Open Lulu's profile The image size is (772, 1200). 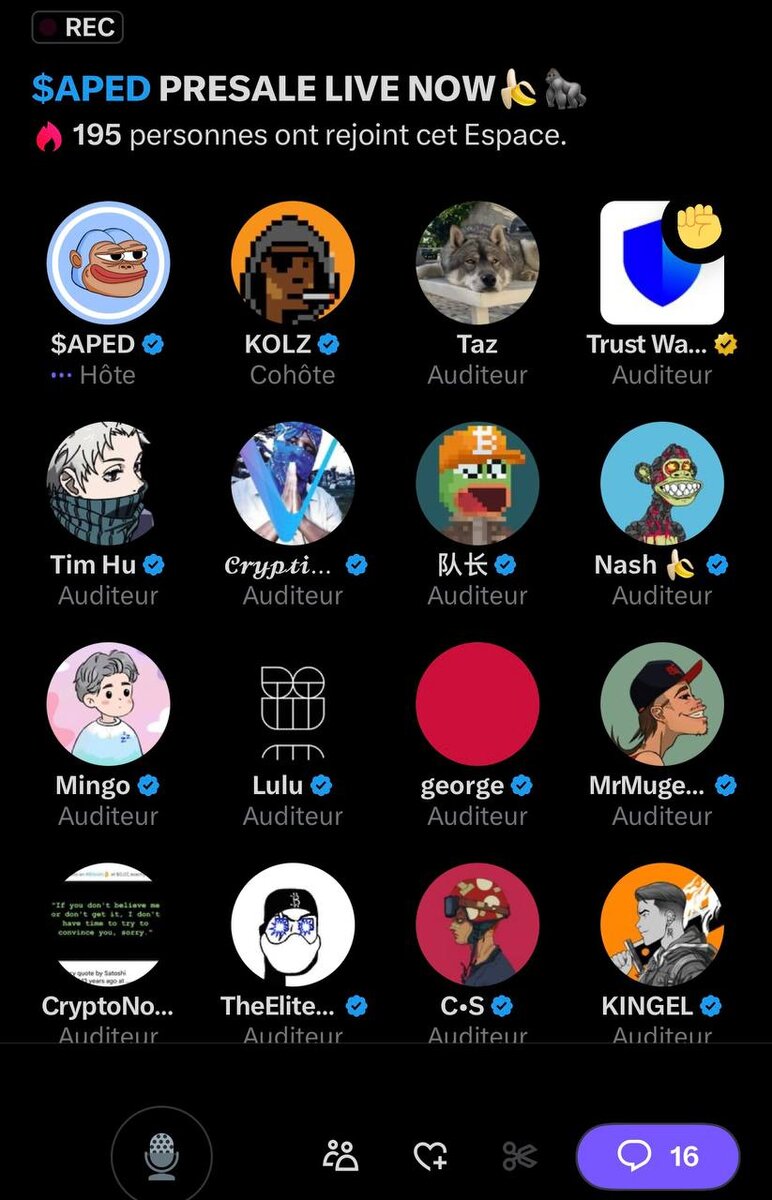pyautogui.click(x=293, y=704)
